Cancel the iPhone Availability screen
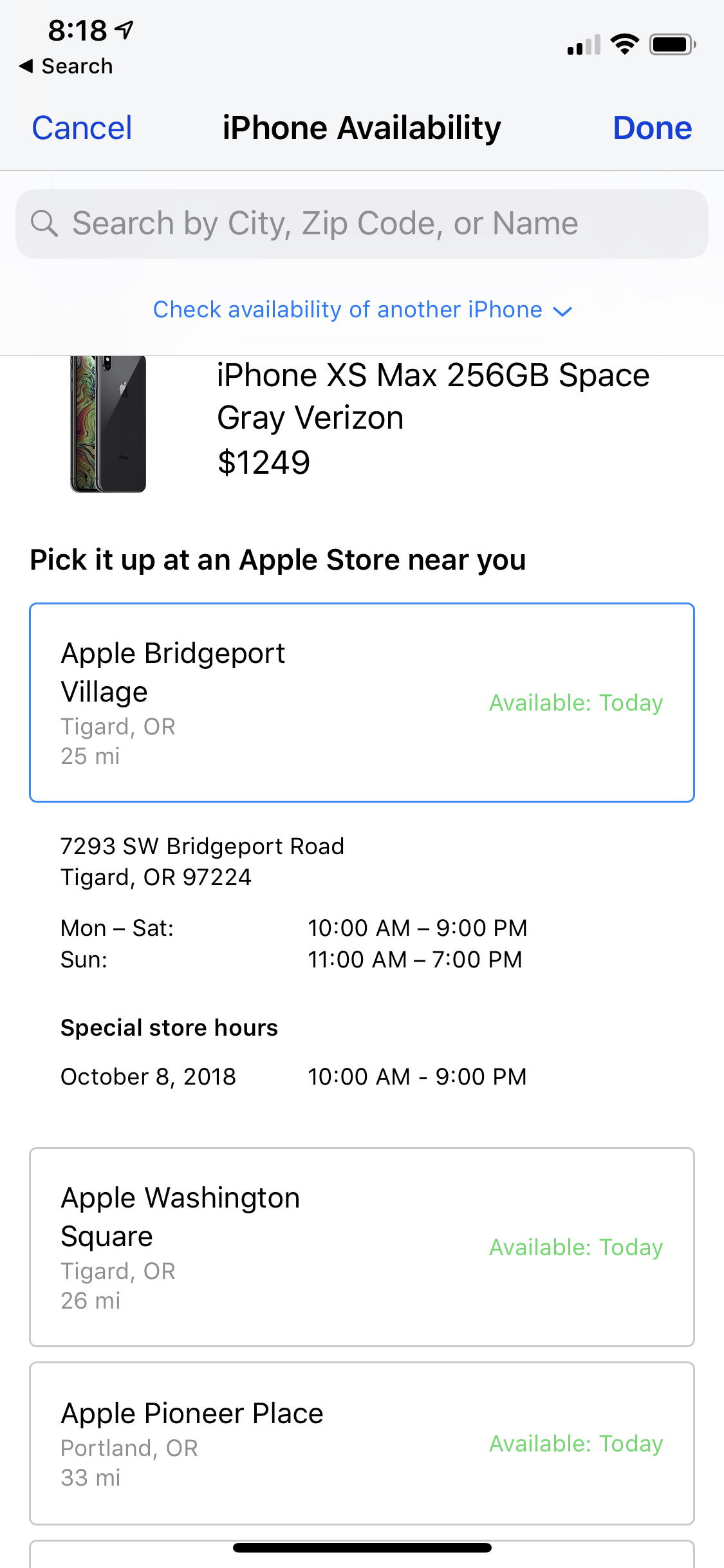The width and height of the screenshot is (724, 1568). pos(82,128)
